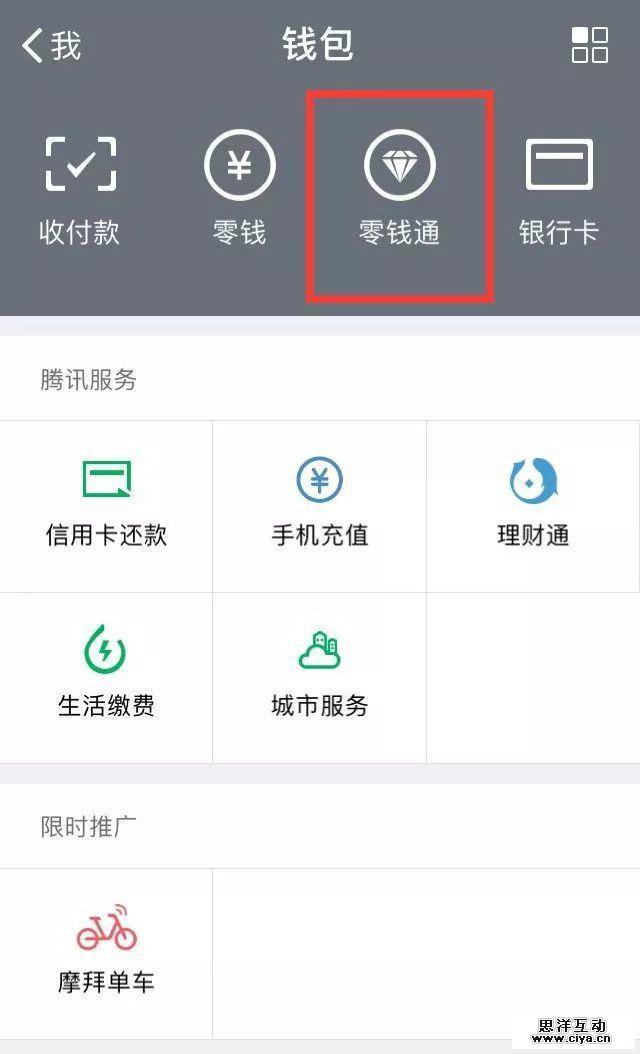Launch 摩拜单车 bike service

click(106, 950)
